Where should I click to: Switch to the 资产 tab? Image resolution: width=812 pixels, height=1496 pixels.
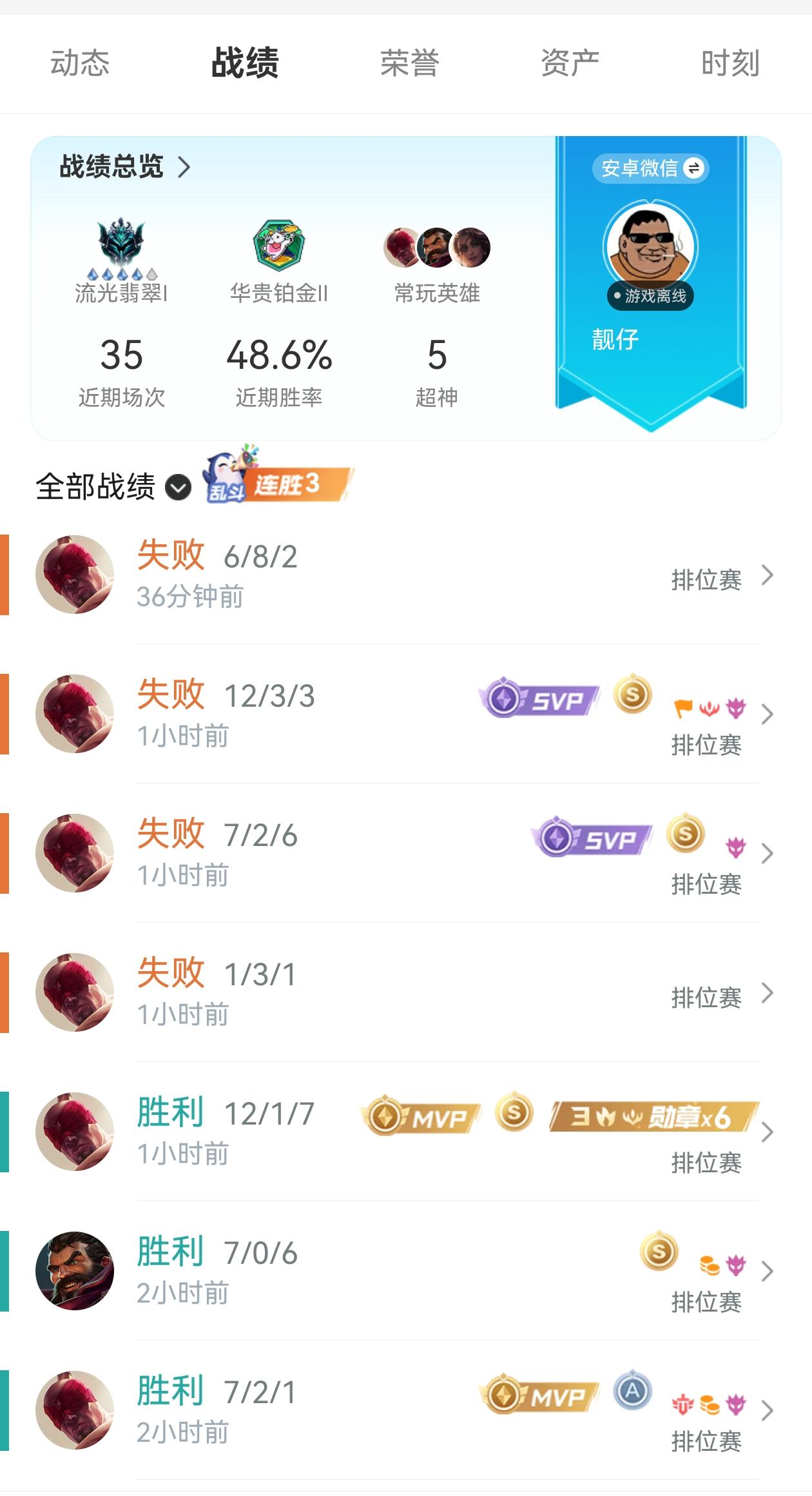pyautogui.click(x=570, y=63)
